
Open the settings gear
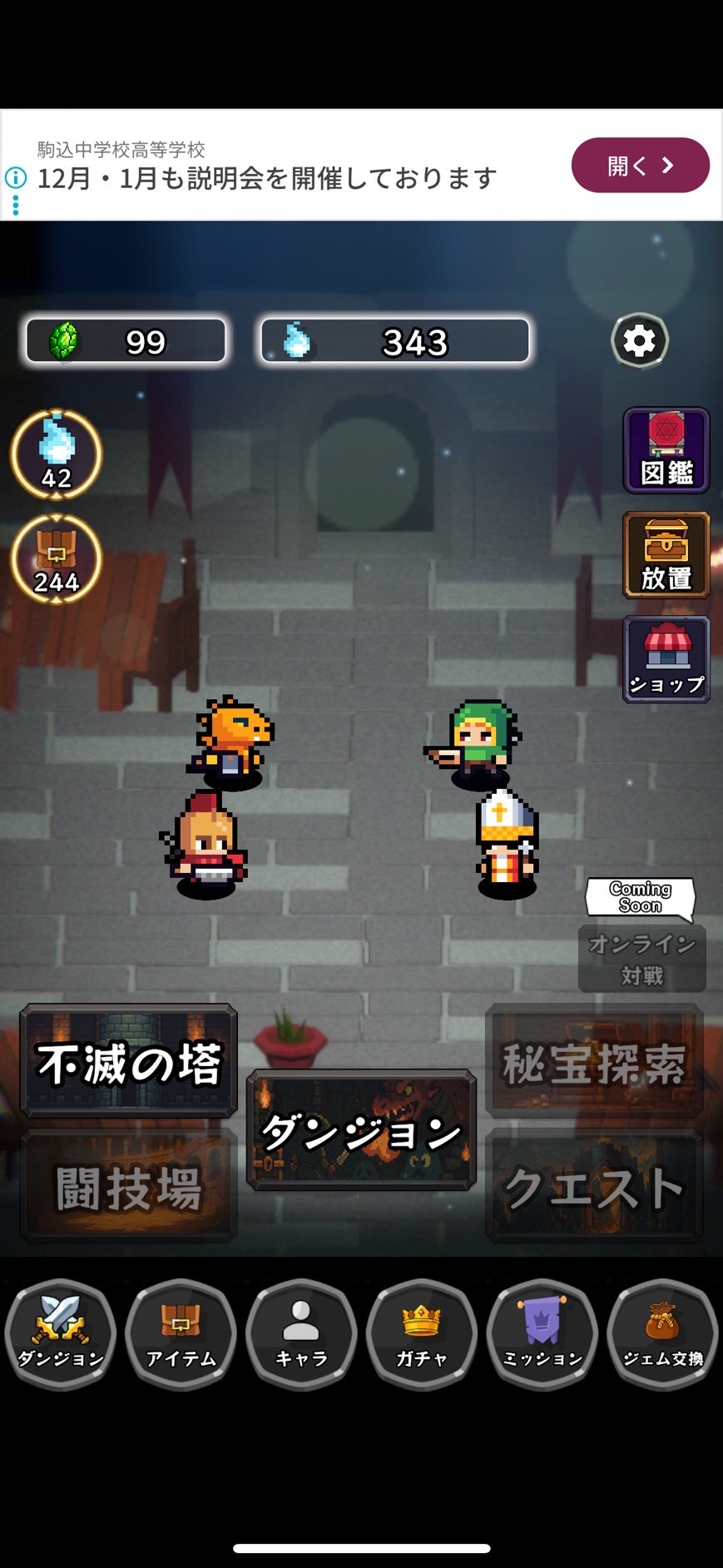638,340
